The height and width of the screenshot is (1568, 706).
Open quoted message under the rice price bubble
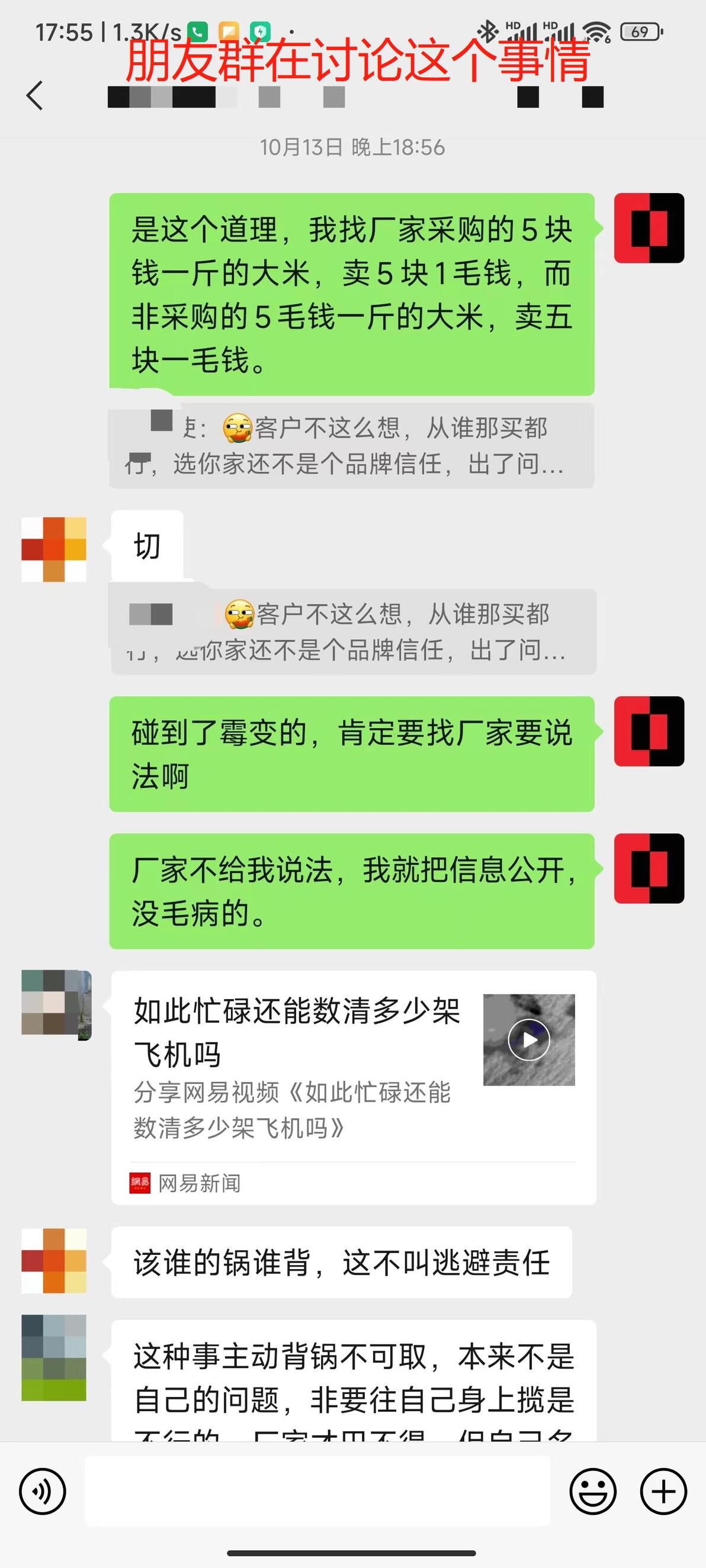[351, 445]
